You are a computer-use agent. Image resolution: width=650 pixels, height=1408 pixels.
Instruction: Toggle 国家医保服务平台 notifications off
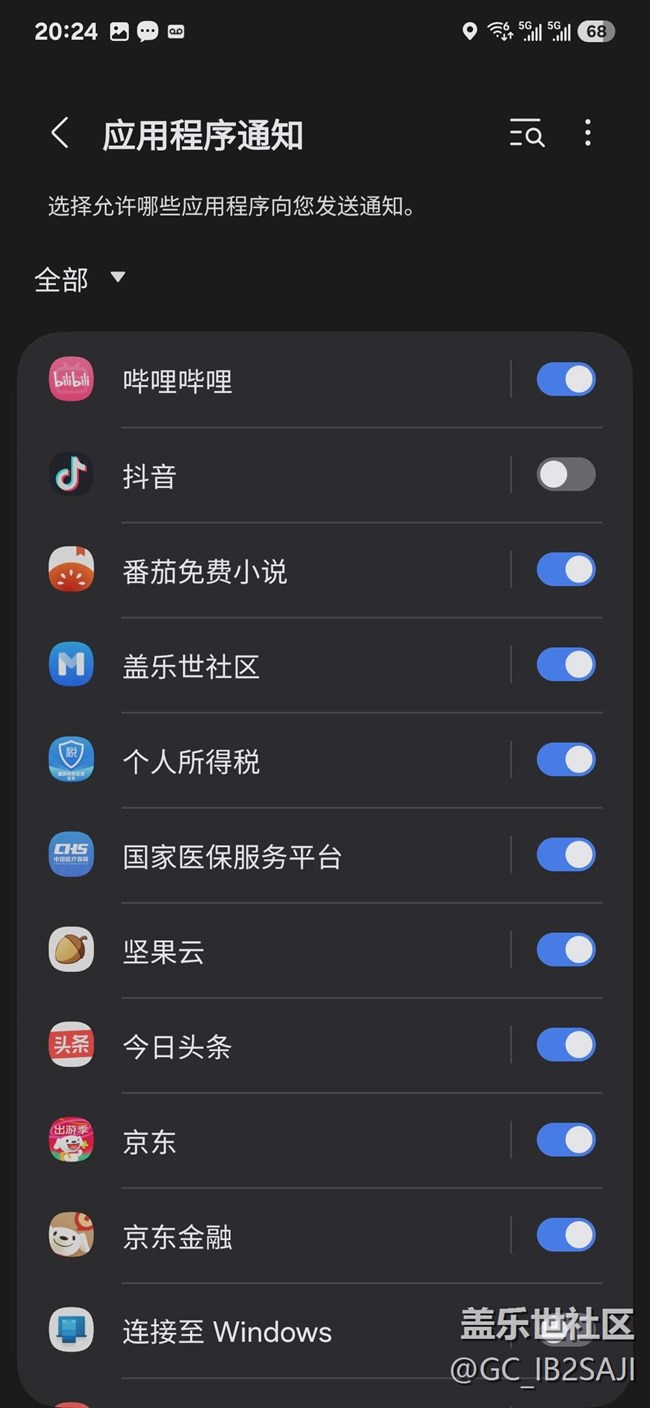tap(565, 855)
